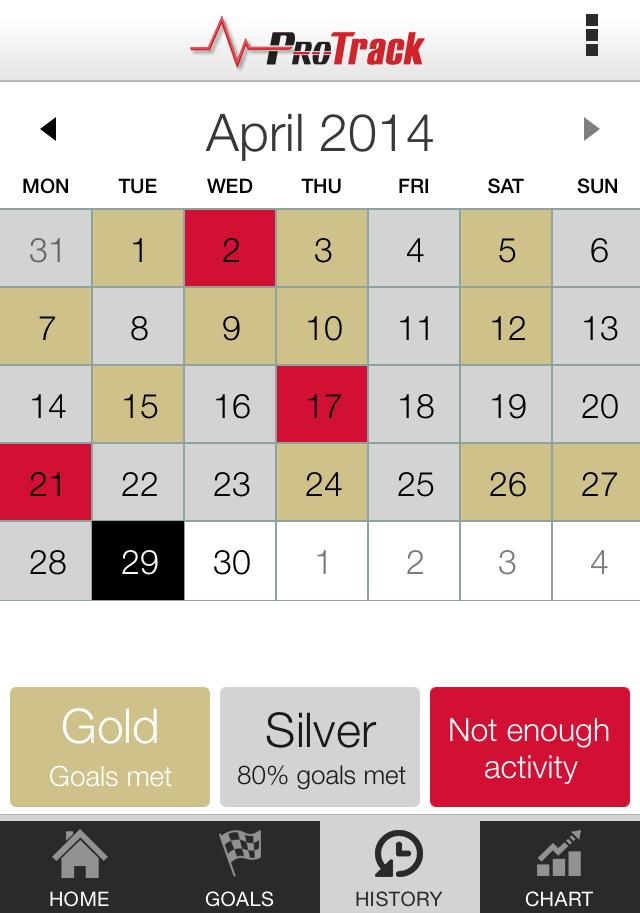Tap April 10 in the calendar
640x913 pixels.
322,326
